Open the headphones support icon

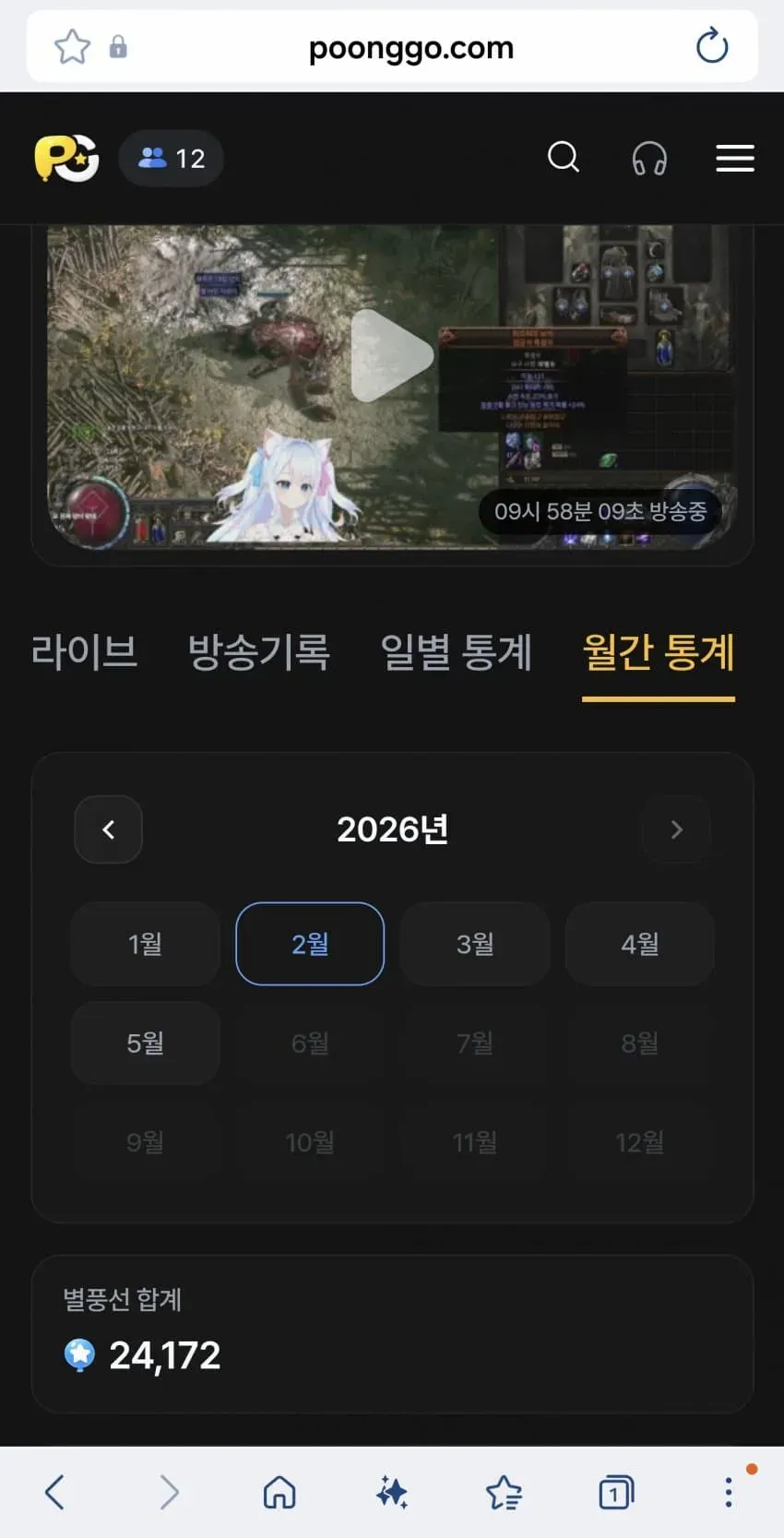coord(649,158)
